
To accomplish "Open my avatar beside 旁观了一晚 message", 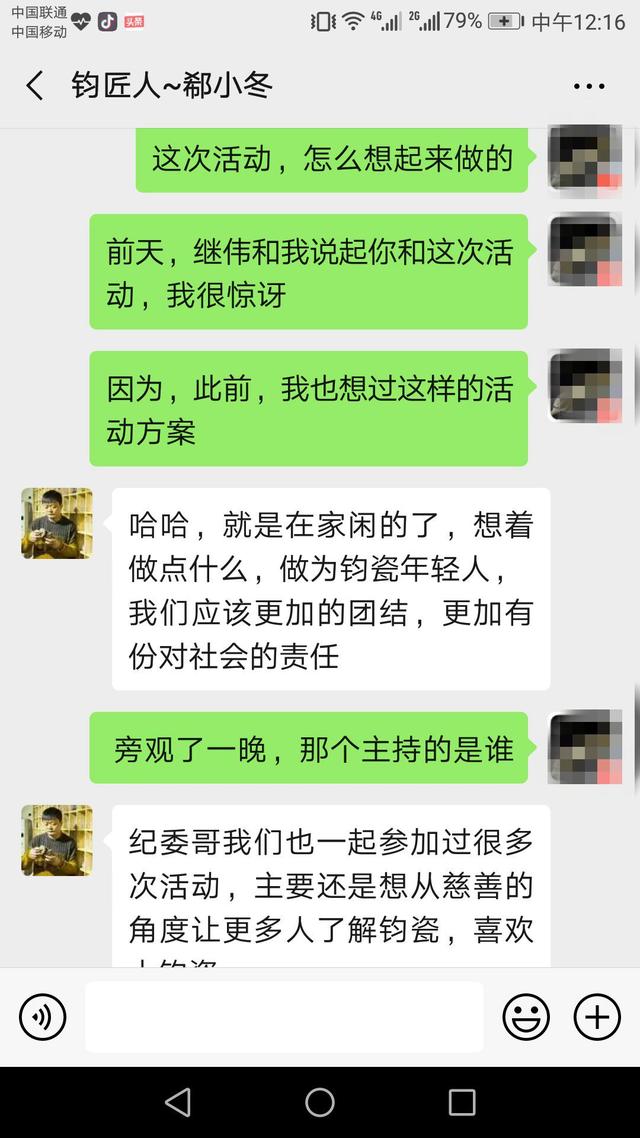I will click(x=586, y=747).
